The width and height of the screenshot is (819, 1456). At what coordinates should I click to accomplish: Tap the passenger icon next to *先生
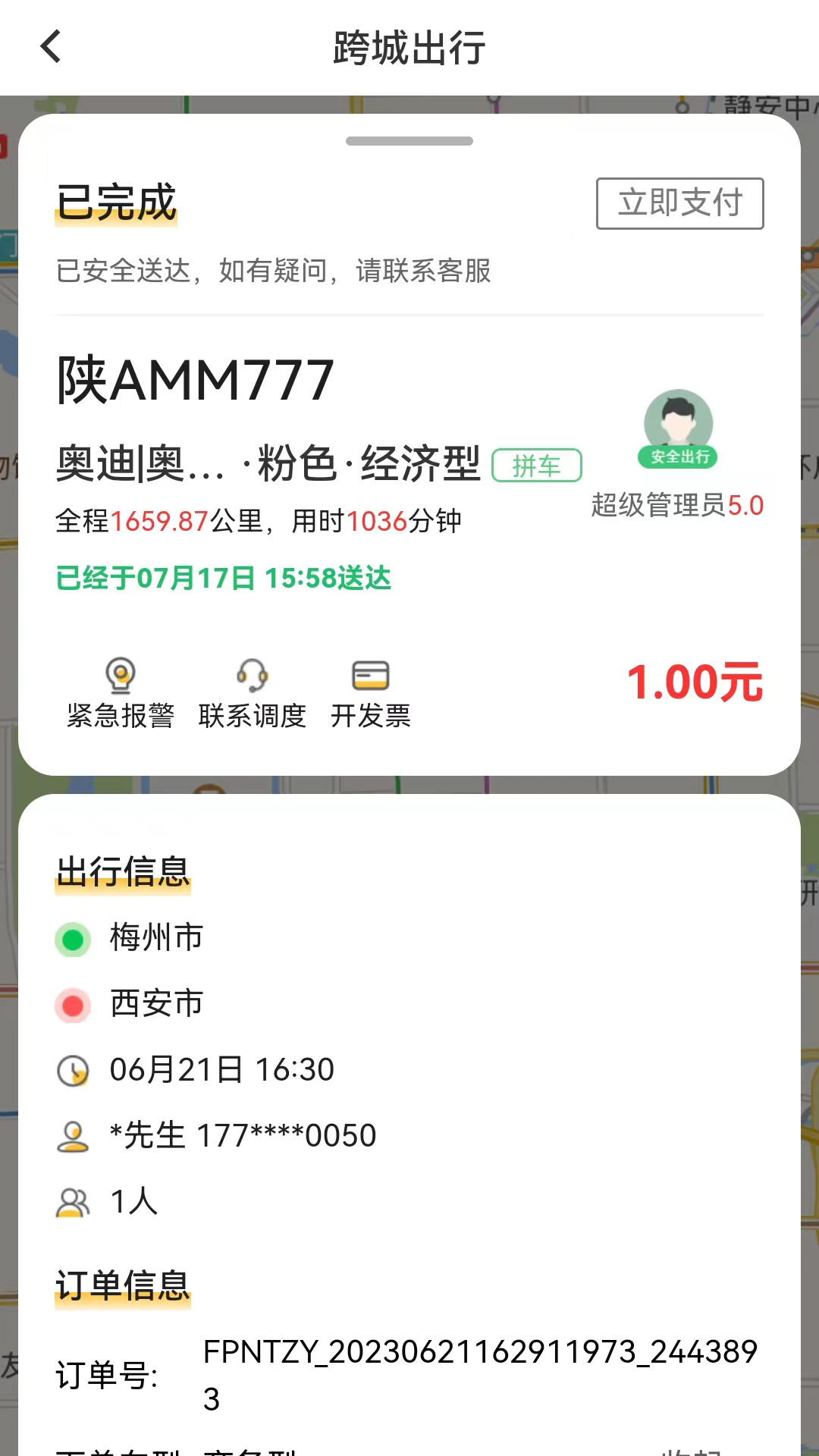[x=74, y=1134]
